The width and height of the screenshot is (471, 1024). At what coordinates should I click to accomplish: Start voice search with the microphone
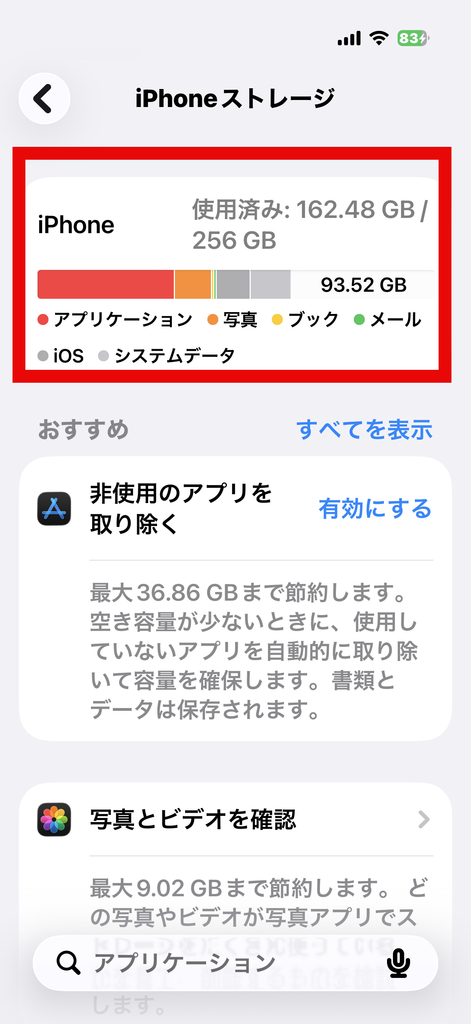(x=398, y=963)
